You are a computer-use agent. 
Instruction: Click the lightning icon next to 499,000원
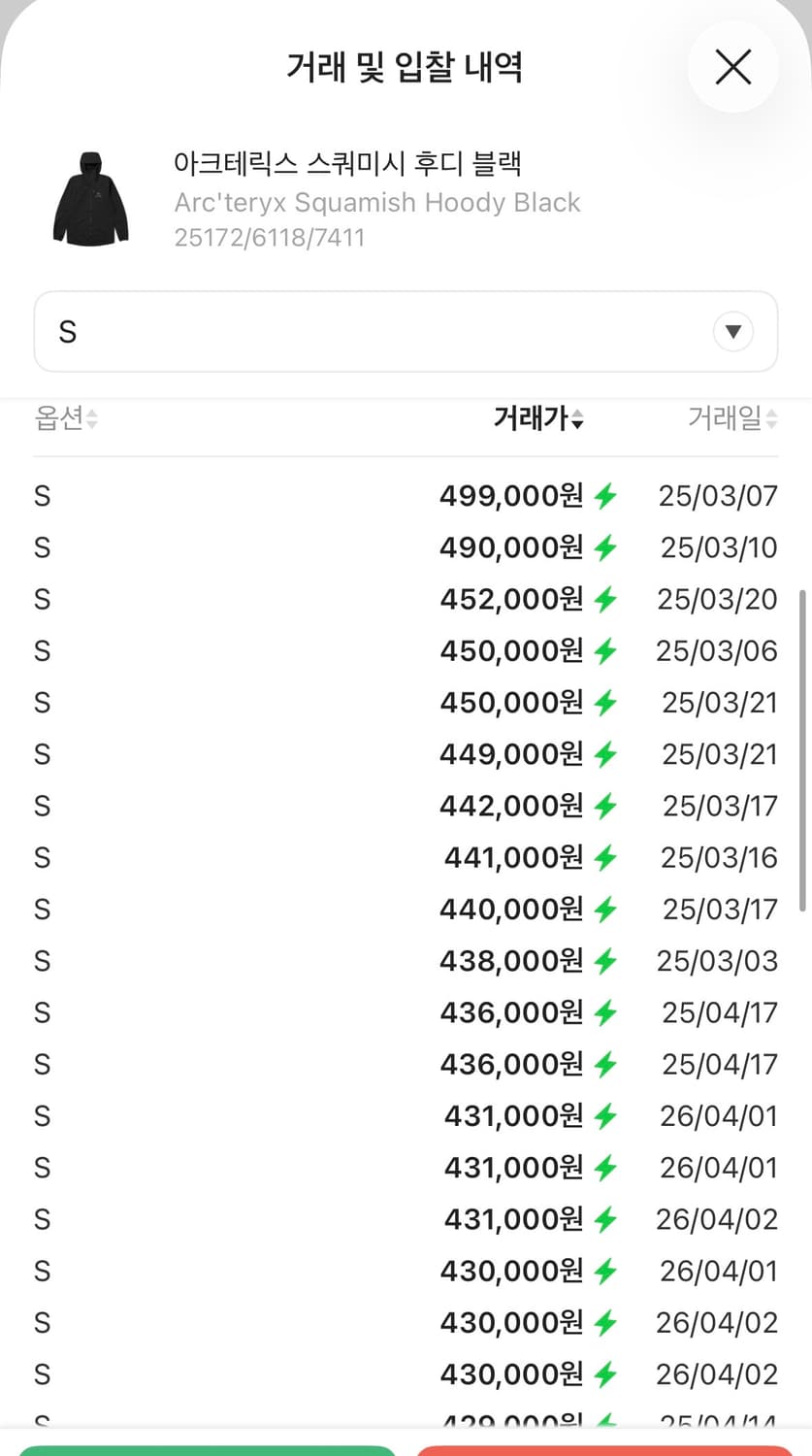(604, 495)
